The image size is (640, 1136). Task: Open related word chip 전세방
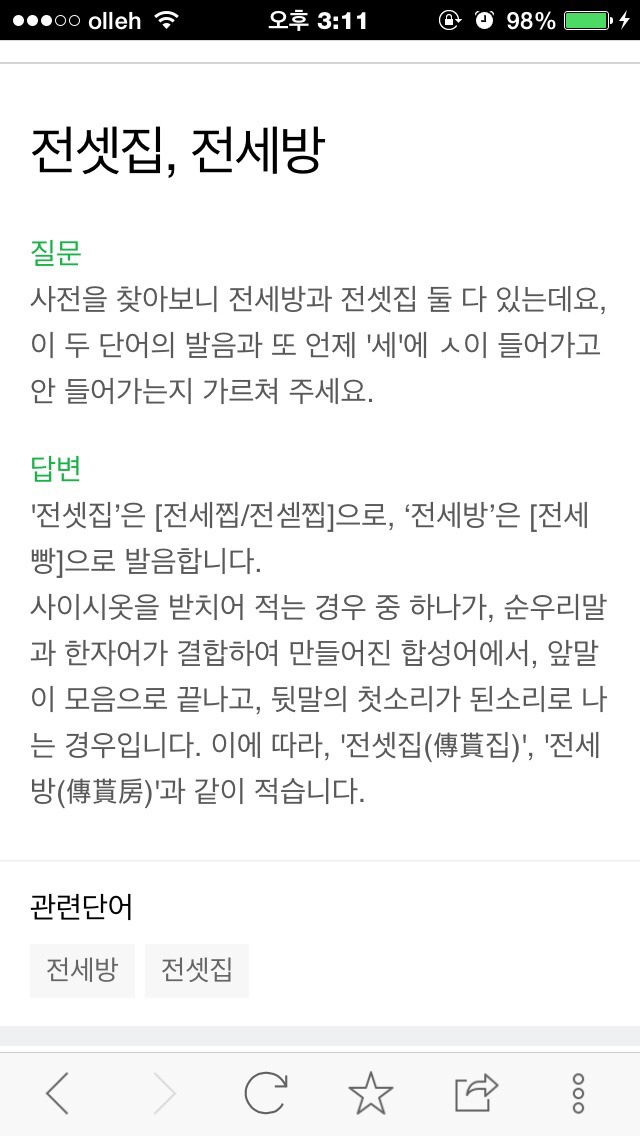(82, 970)
